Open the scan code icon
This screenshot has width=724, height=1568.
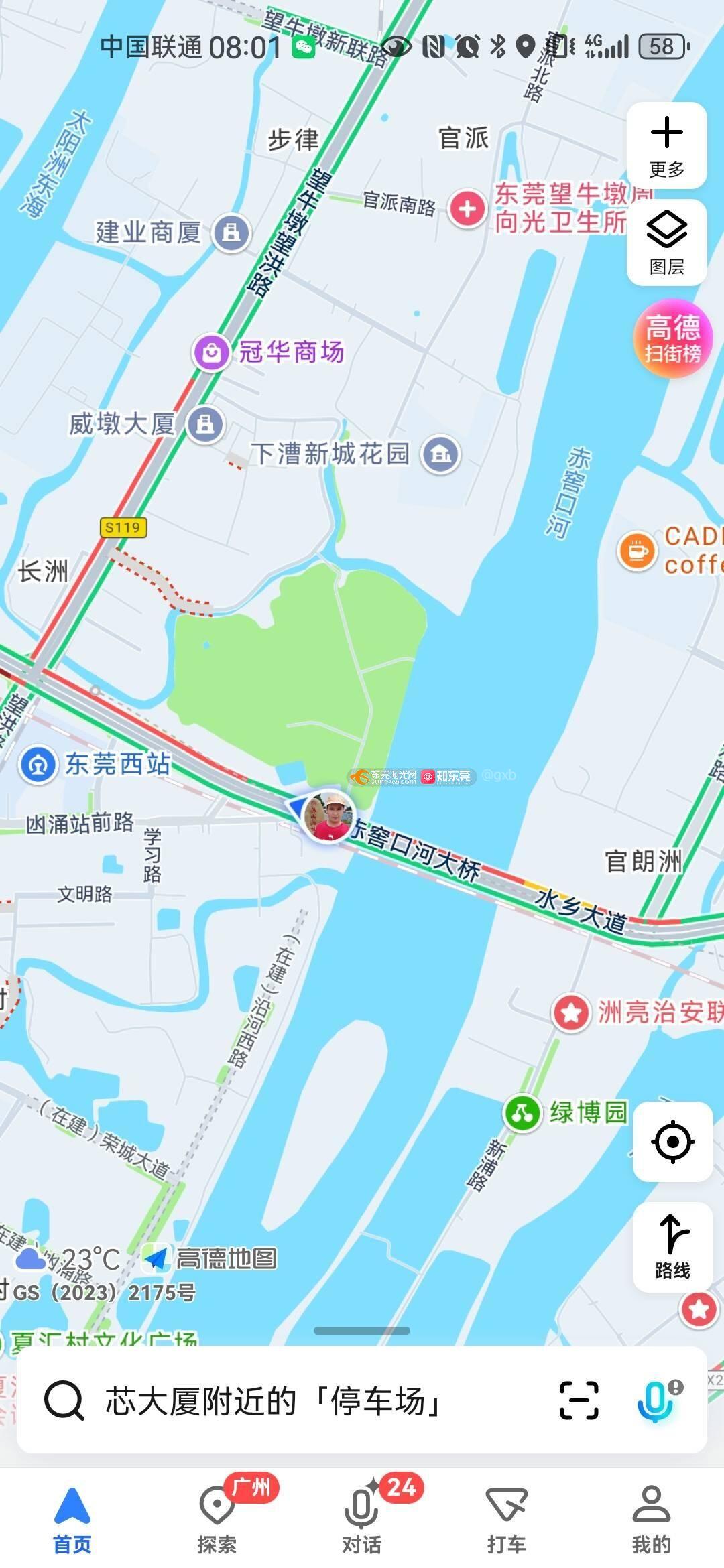pos(579,1400)
